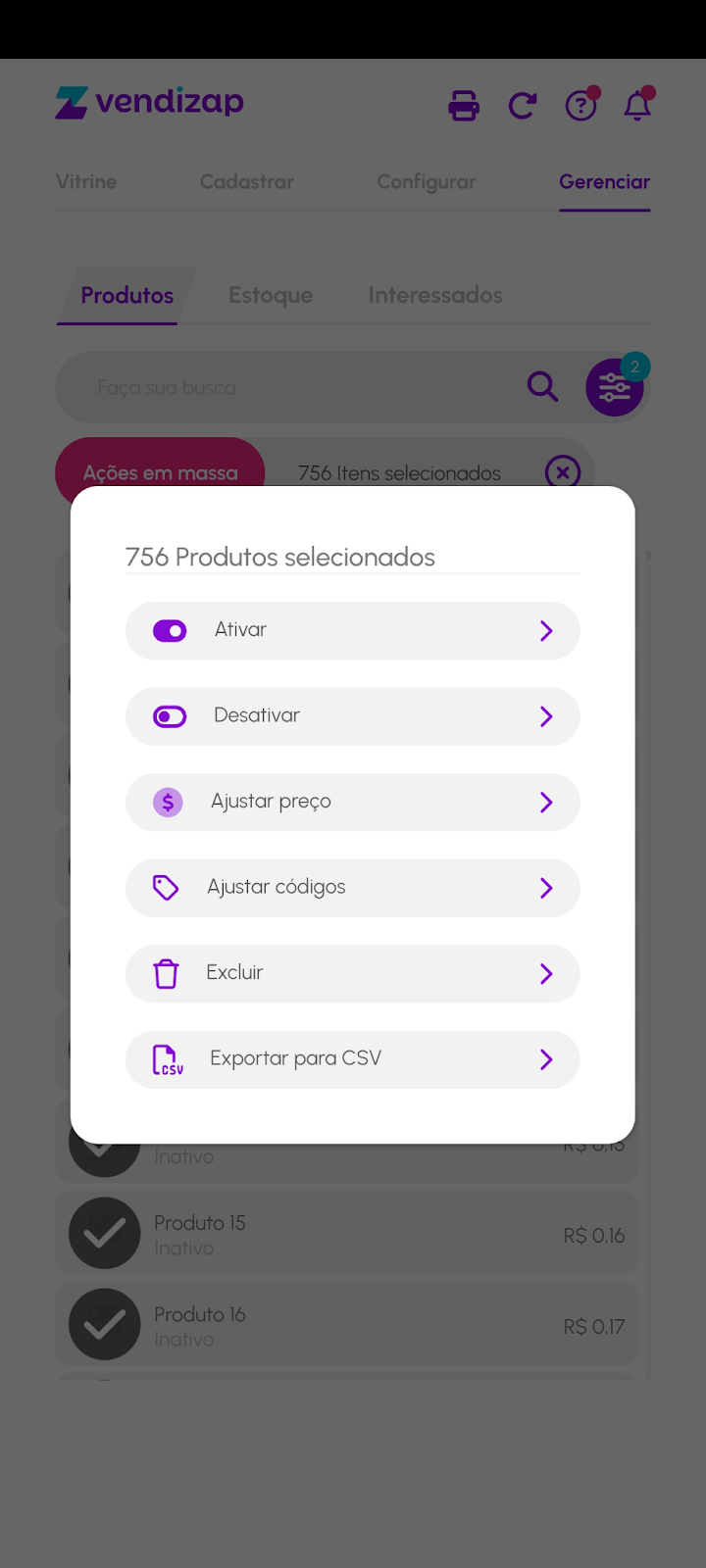Tap Excluir to delete selected products
This screenshot has width=706, height=1568.
[352, 974]
